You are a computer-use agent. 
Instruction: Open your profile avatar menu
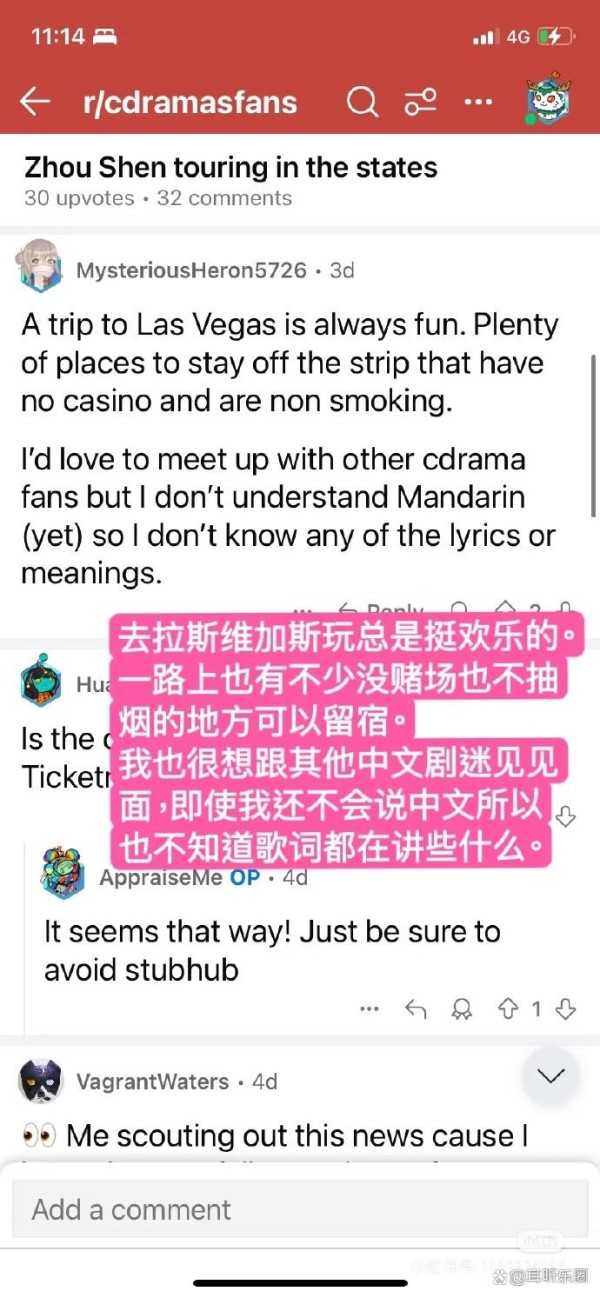[x=548, y=98]
